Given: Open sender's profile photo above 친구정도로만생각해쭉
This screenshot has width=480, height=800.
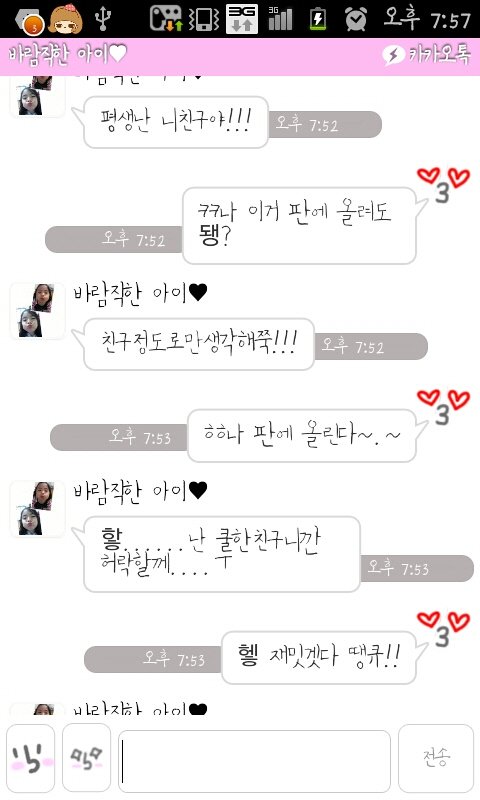Looking at the screenshot, I should pos(37,311).
